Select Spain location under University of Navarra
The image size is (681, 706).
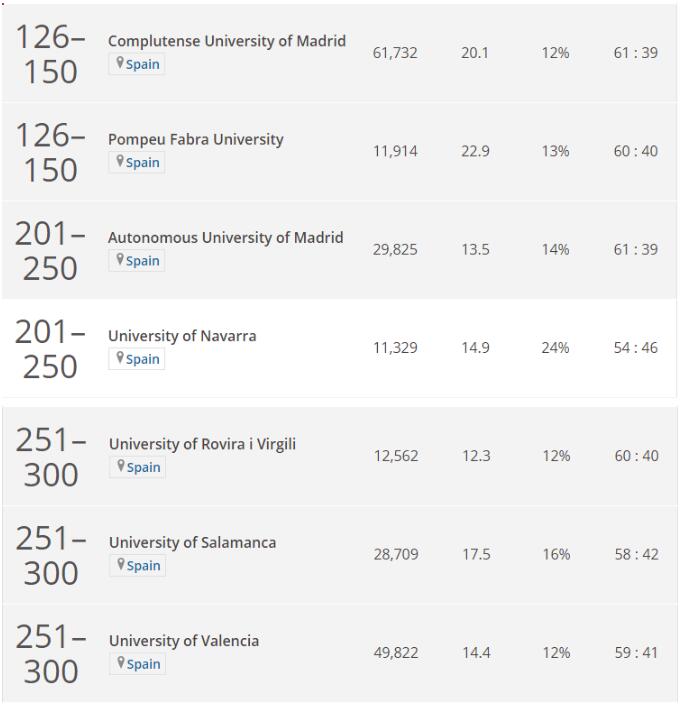[137, 360]
